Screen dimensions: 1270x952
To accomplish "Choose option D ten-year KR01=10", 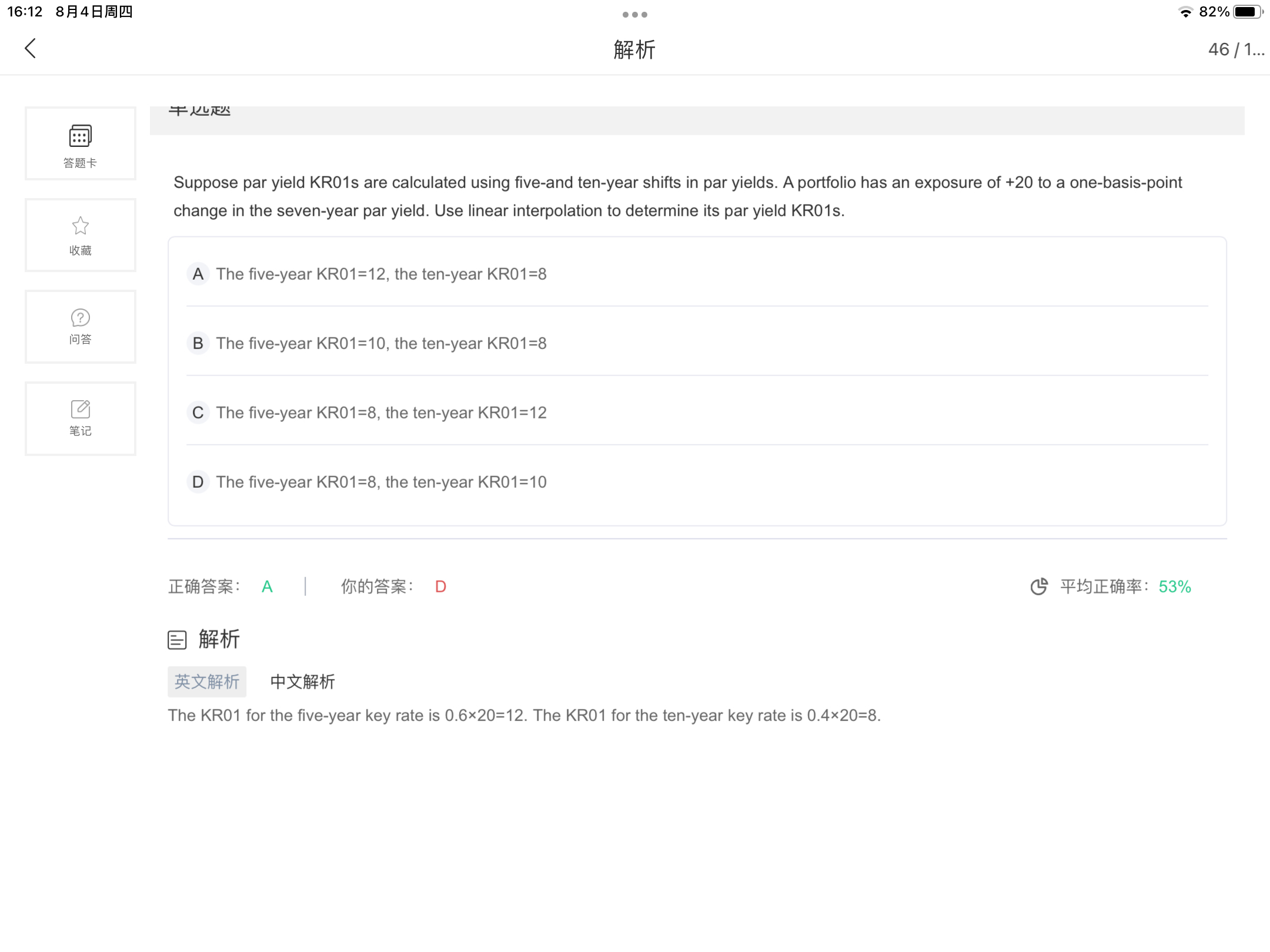I will click(380, 482).
